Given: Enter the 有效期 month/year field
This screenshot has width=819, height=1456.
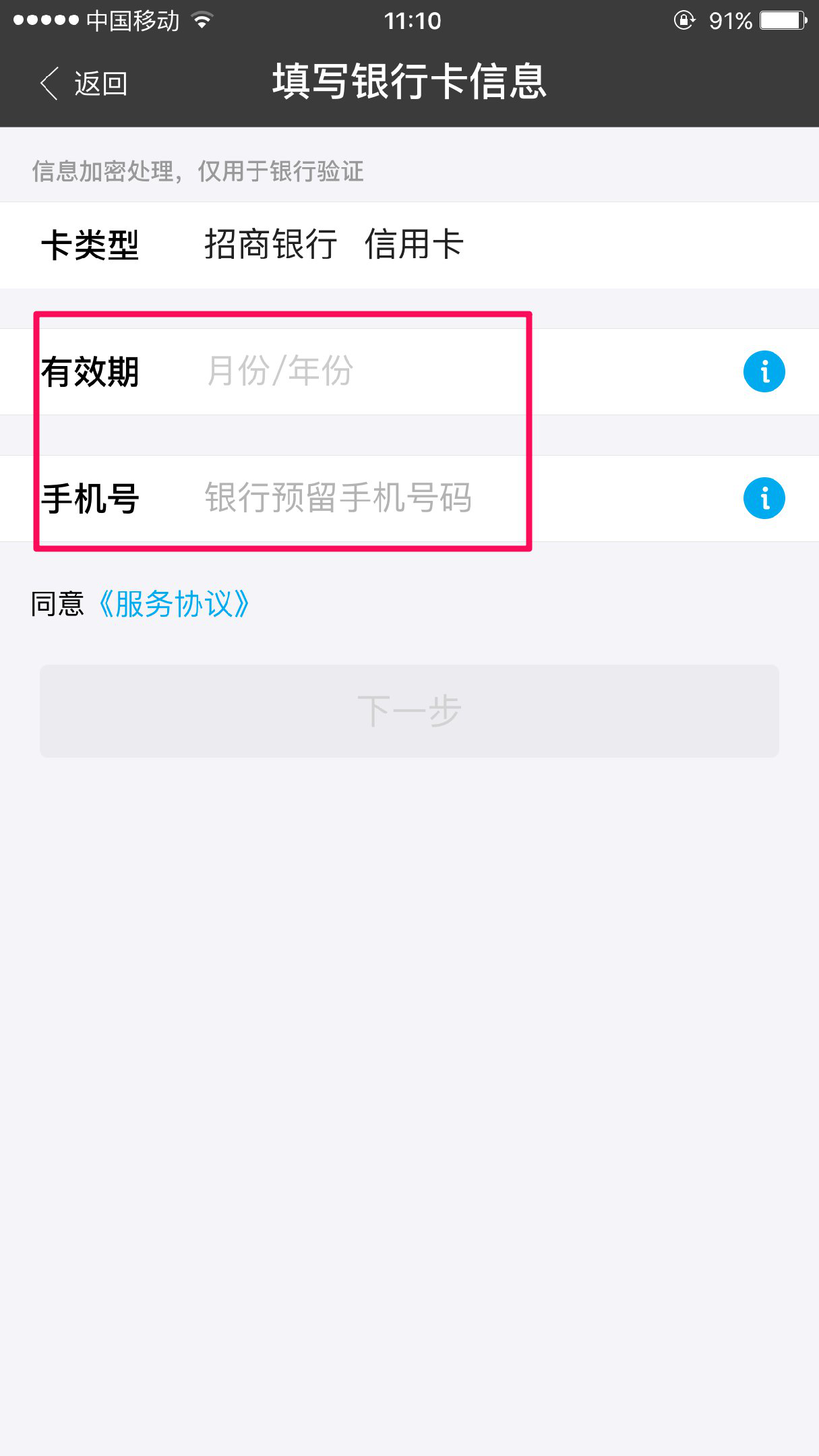Looking at the screenshot, I should (404, 371).
